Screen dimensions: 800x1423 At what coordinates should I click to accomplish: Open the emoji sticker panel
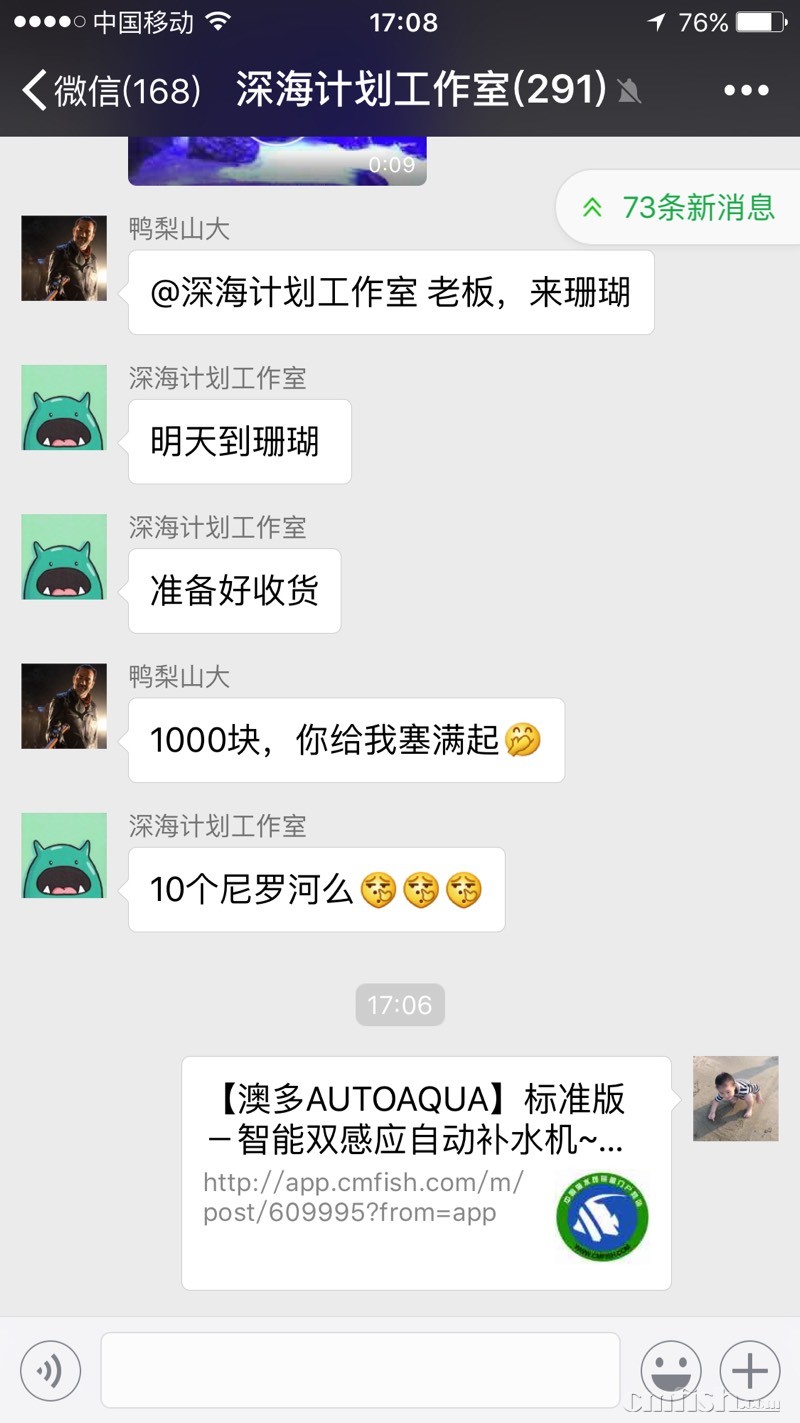point(671,1370)
